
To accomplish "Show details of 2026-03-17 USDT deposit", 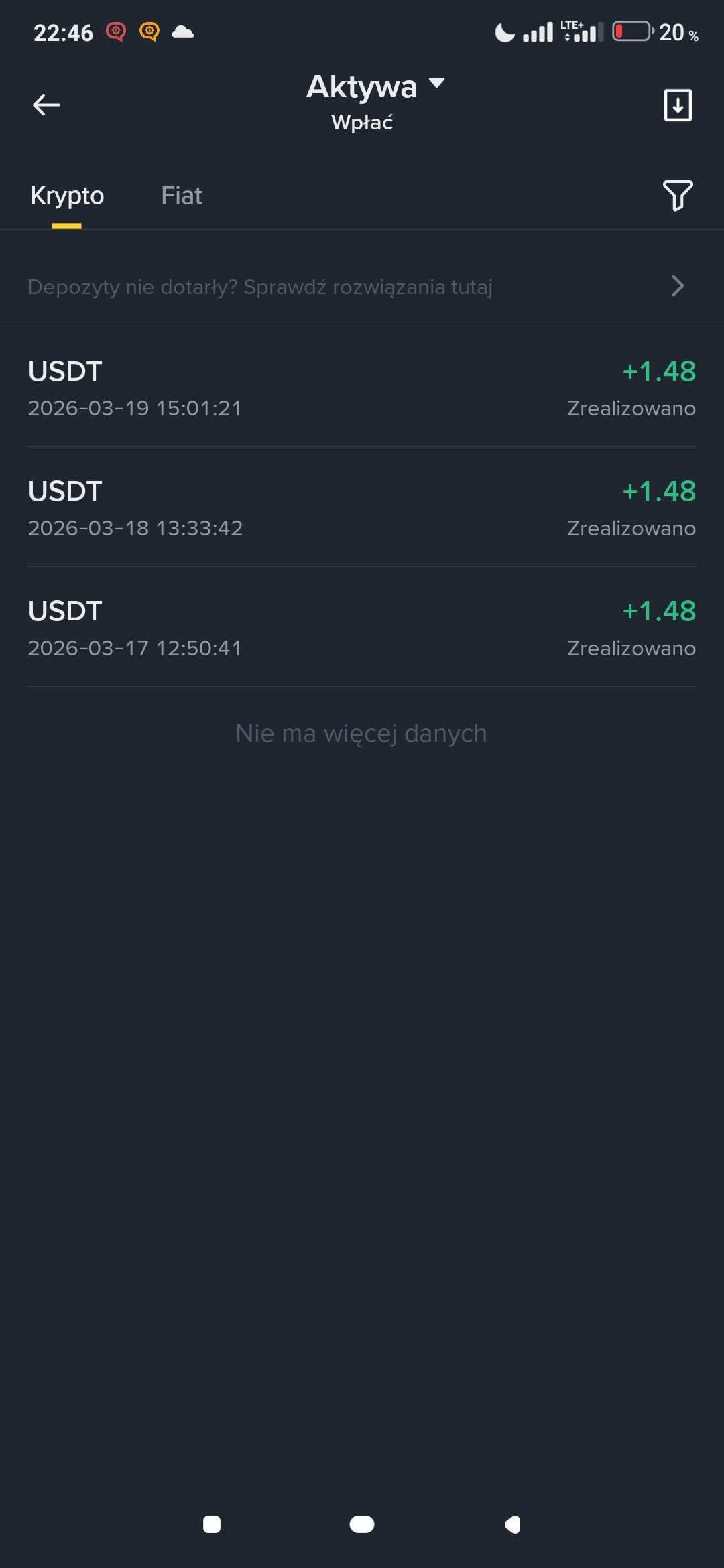I will coord(362,629).
